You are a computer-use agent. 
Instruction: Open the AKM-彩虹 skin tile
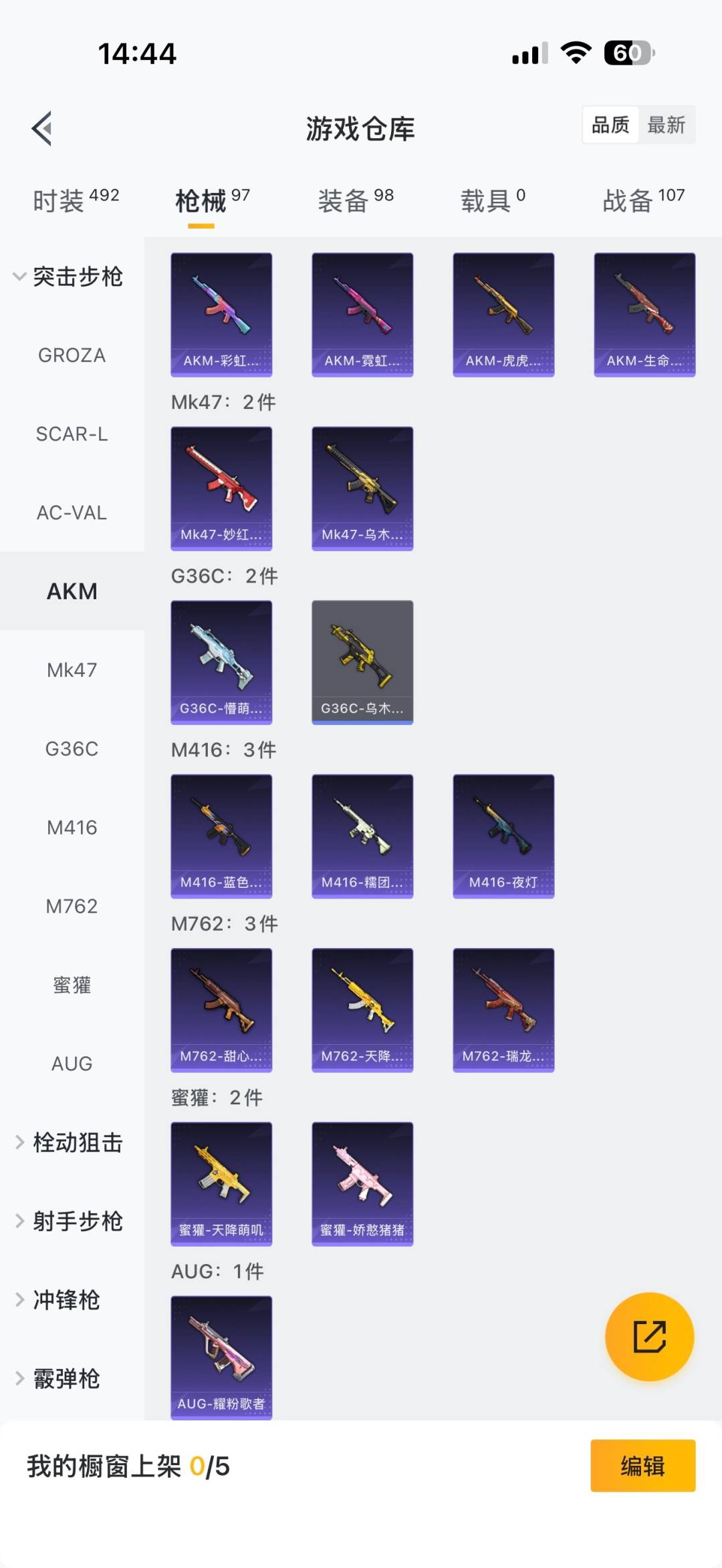[221, 315]
